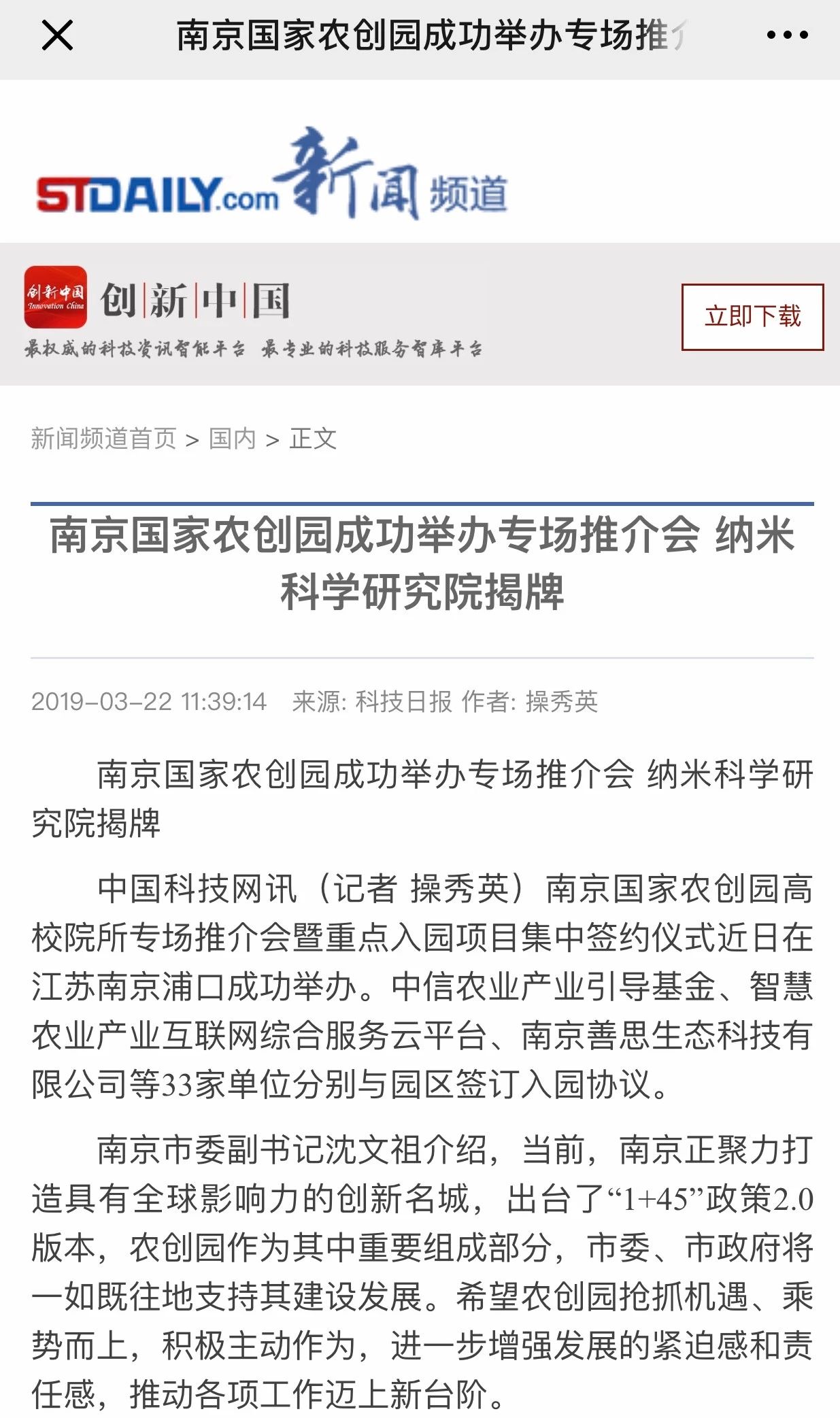Open the 国内 breadcrumb section
Screen dimensions: 840x1418
pyautogui.click(x=232, y=439)
